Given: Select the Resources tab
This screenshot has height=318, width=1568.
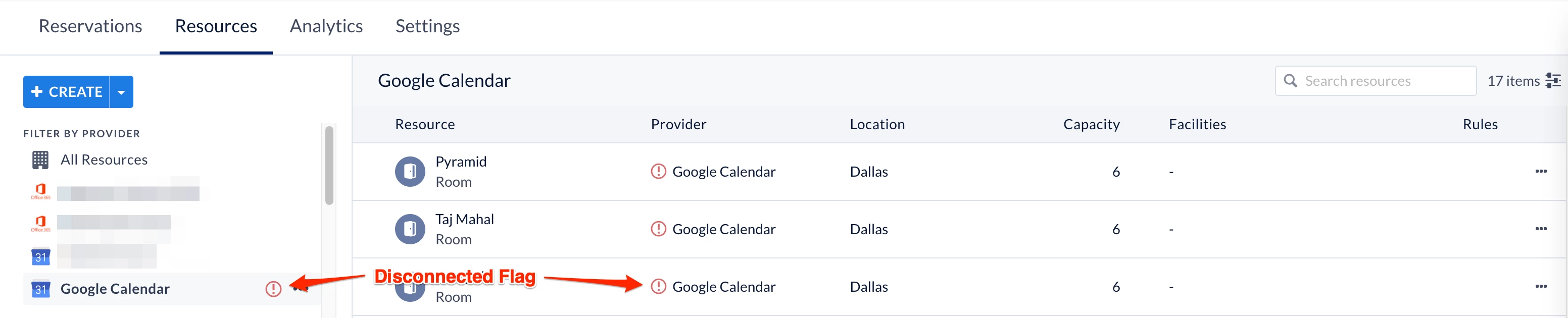Looking at the screenshot, I should [x=216, y=26].
